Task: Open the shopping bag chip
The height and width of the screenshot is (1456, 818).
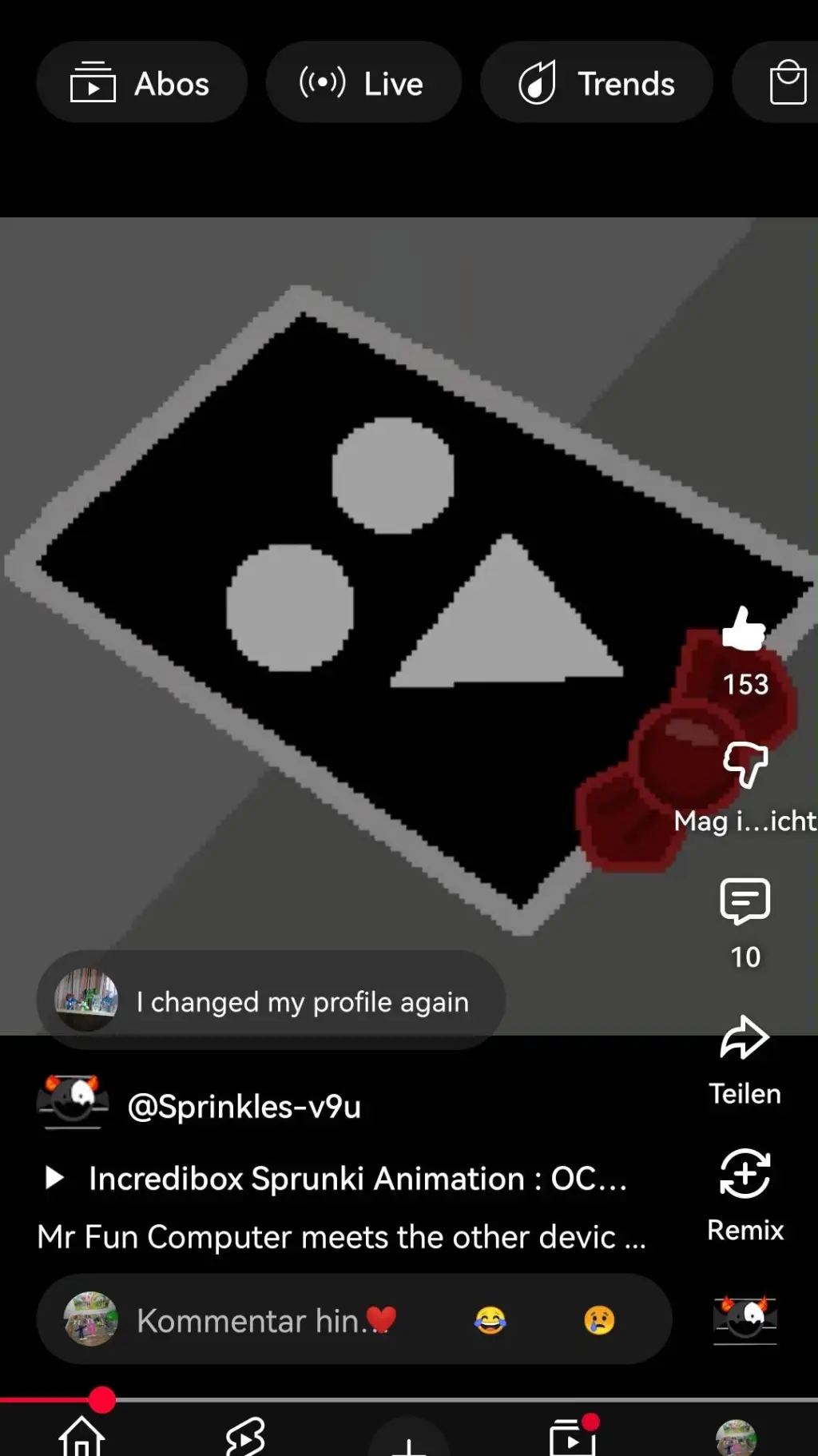Action: [787, 83]
